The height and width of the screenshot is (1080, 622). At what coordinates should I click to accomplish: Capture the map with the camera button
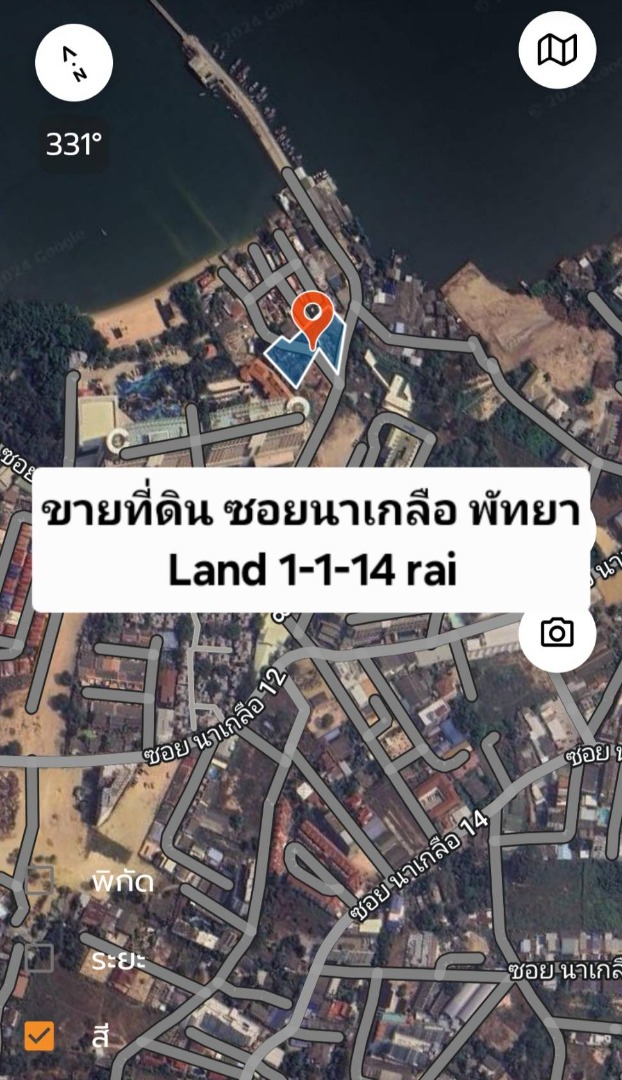pyautogui.click(x=557, y=633)
